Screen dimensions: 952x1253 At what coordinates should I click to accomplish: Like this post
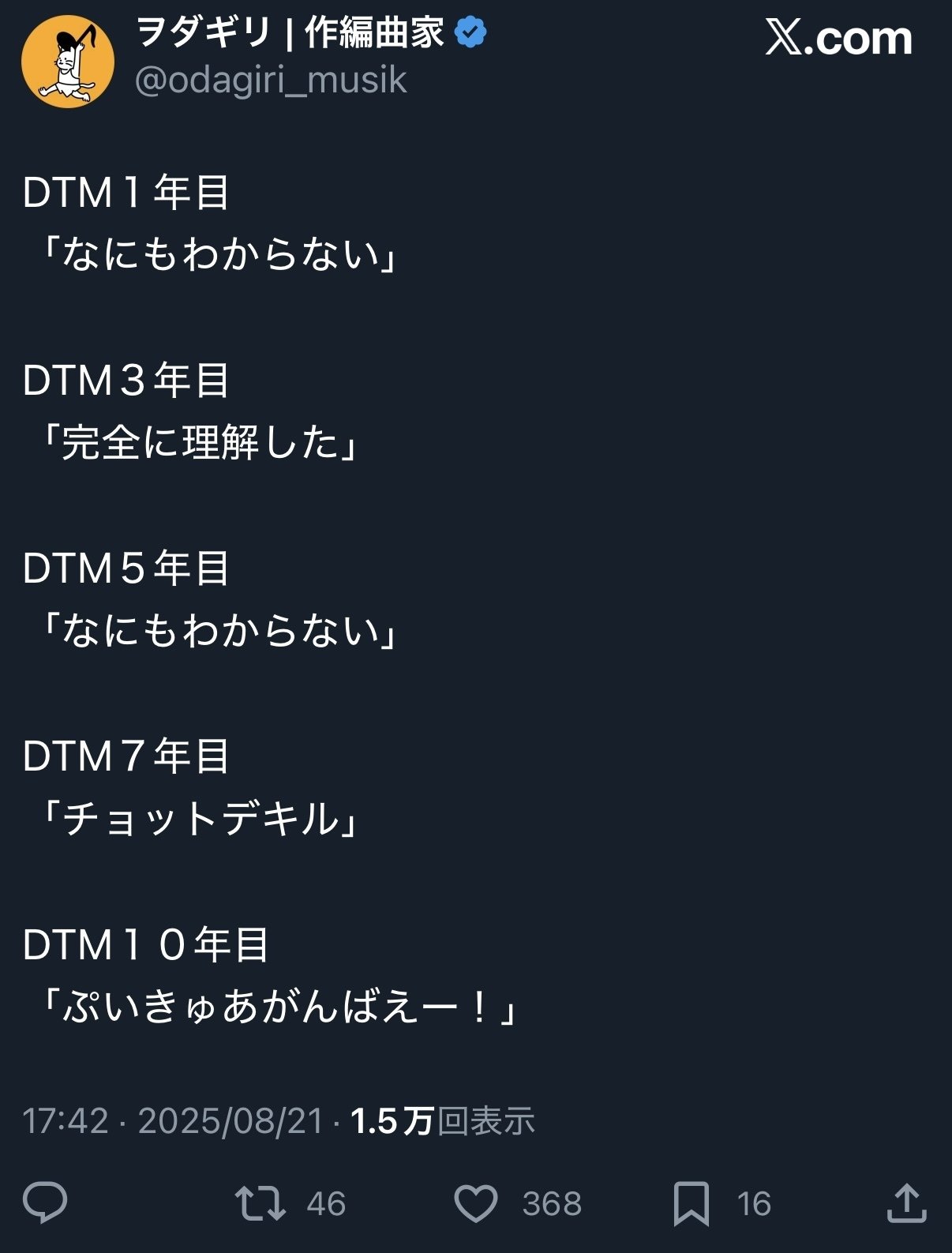point(476,1203)
